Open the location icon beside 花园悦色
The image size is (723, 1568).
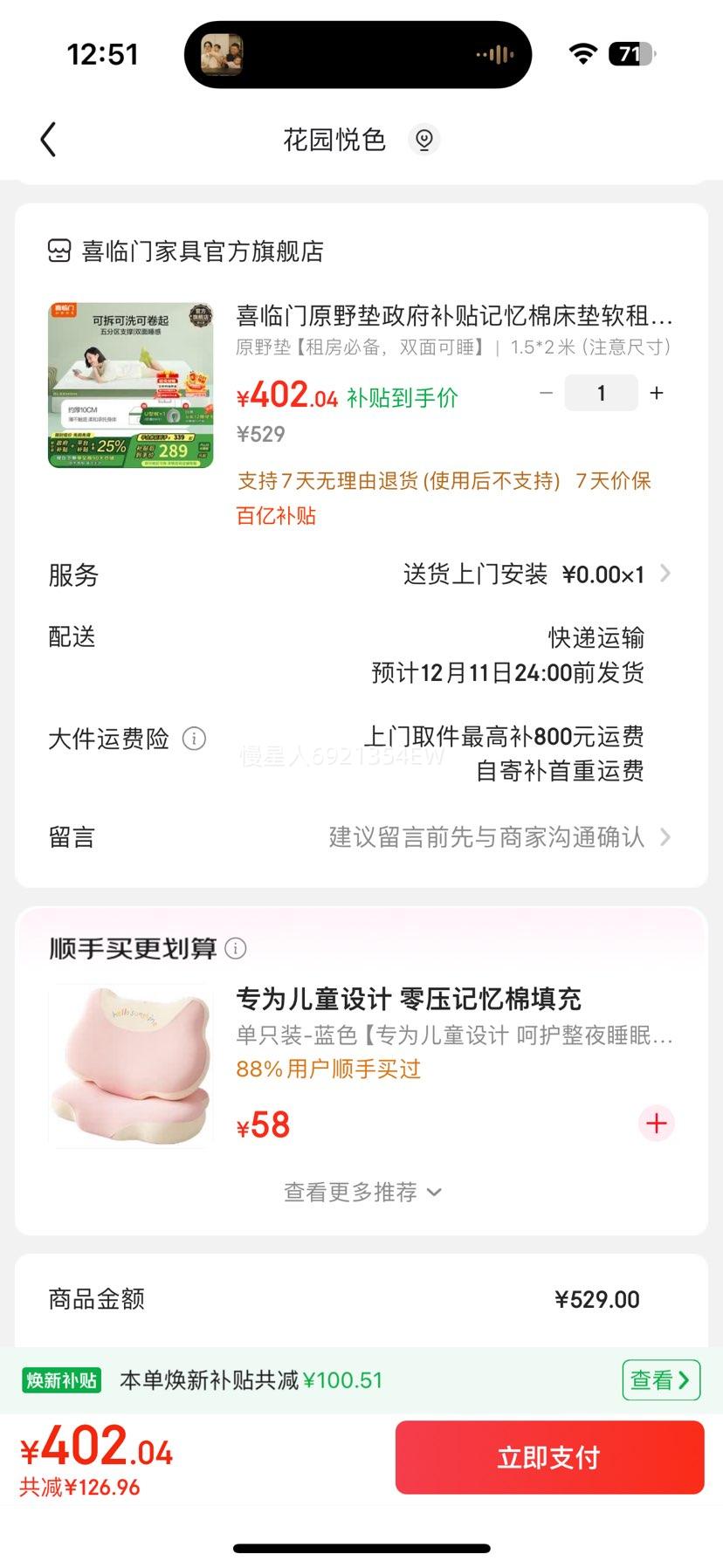(424, 140)
